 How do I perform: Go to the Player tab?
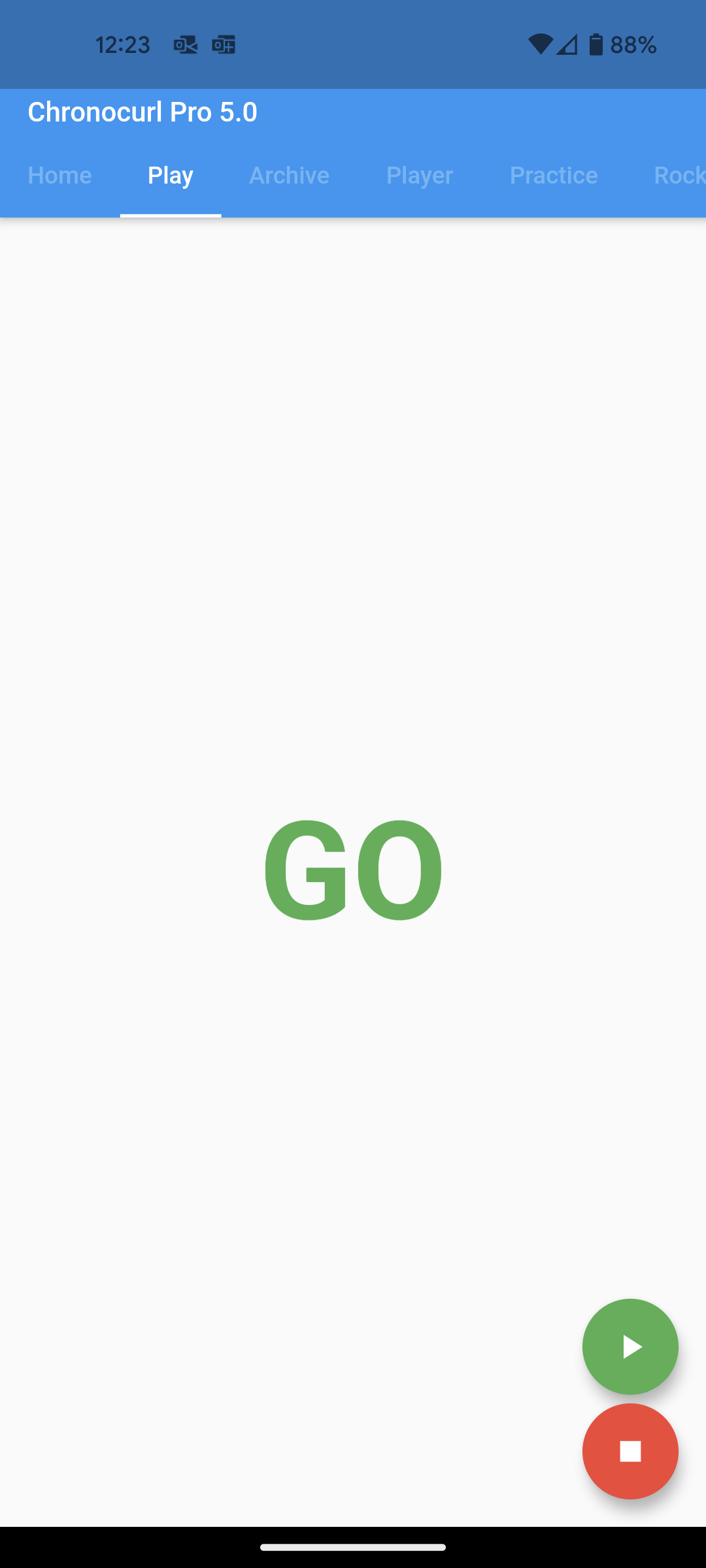pos(419,175)
